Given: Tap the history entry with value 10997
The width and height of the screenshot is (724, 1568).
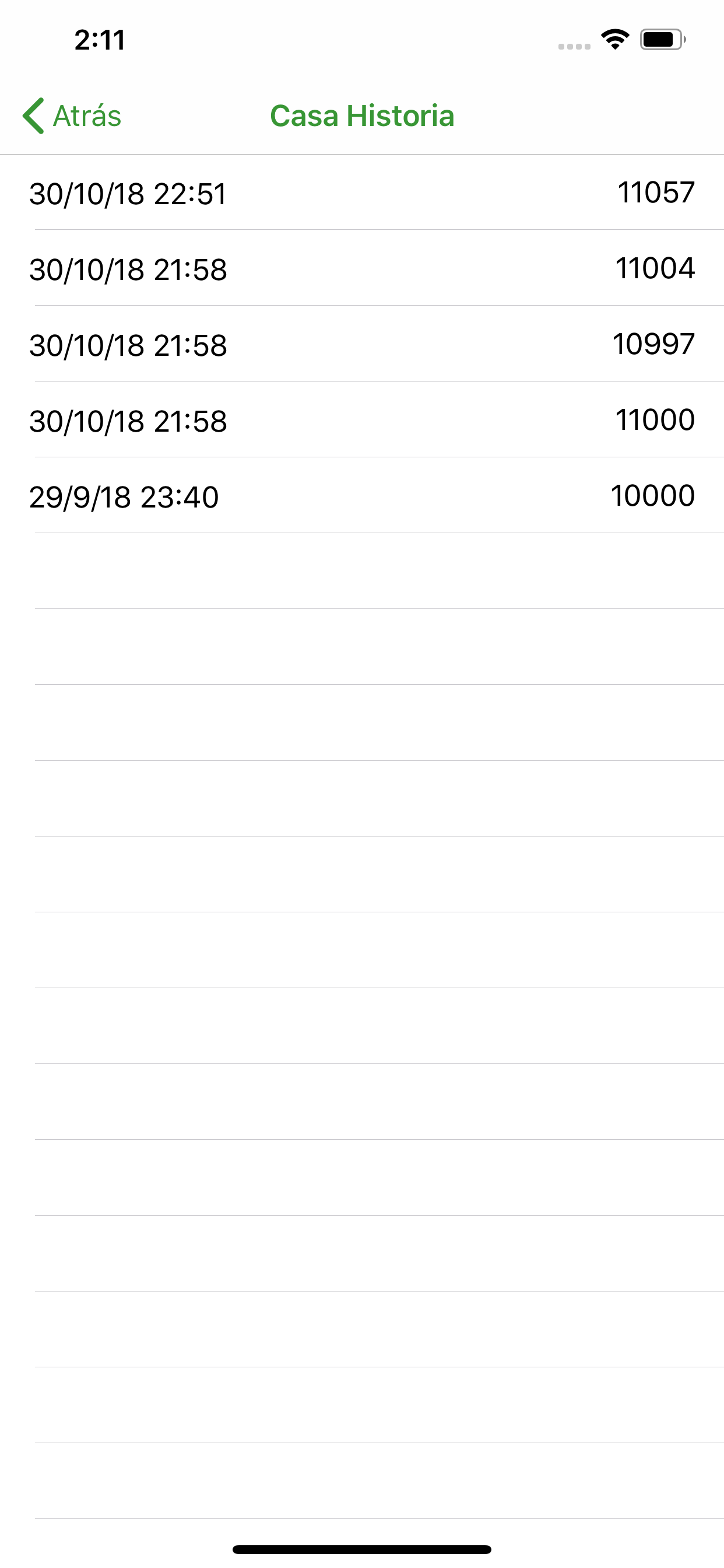Looking at the screenshot, I should point(362,344).
